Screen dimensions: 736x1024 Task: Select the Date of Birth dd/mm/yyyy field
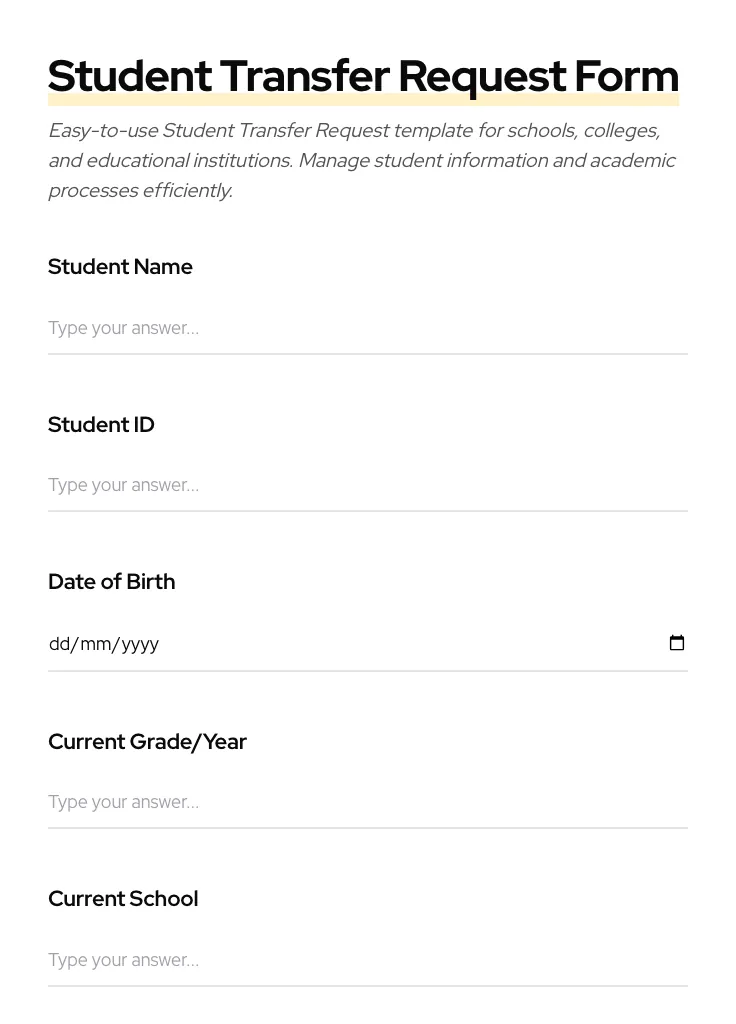click(300, 644)
